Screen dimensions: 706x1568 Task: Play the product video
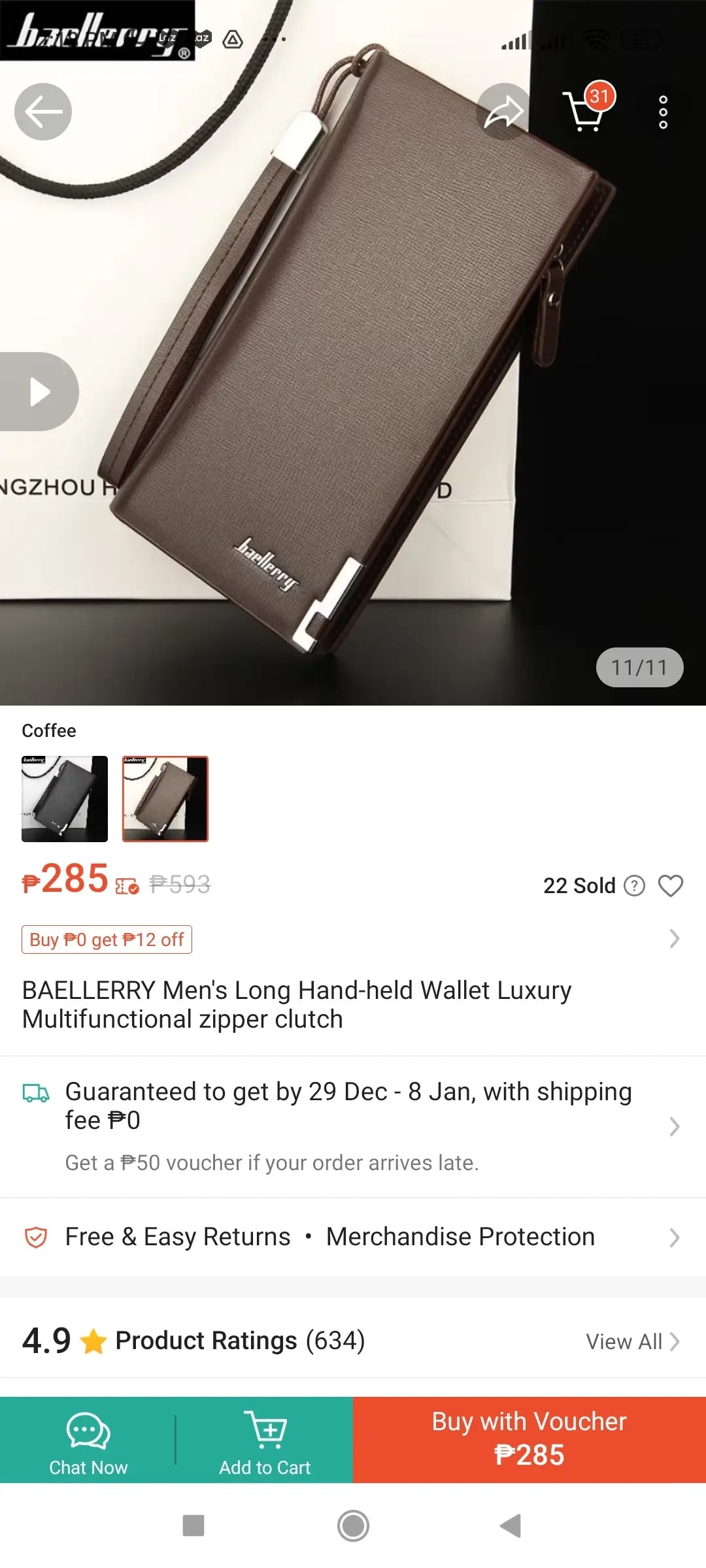point(39,392)
